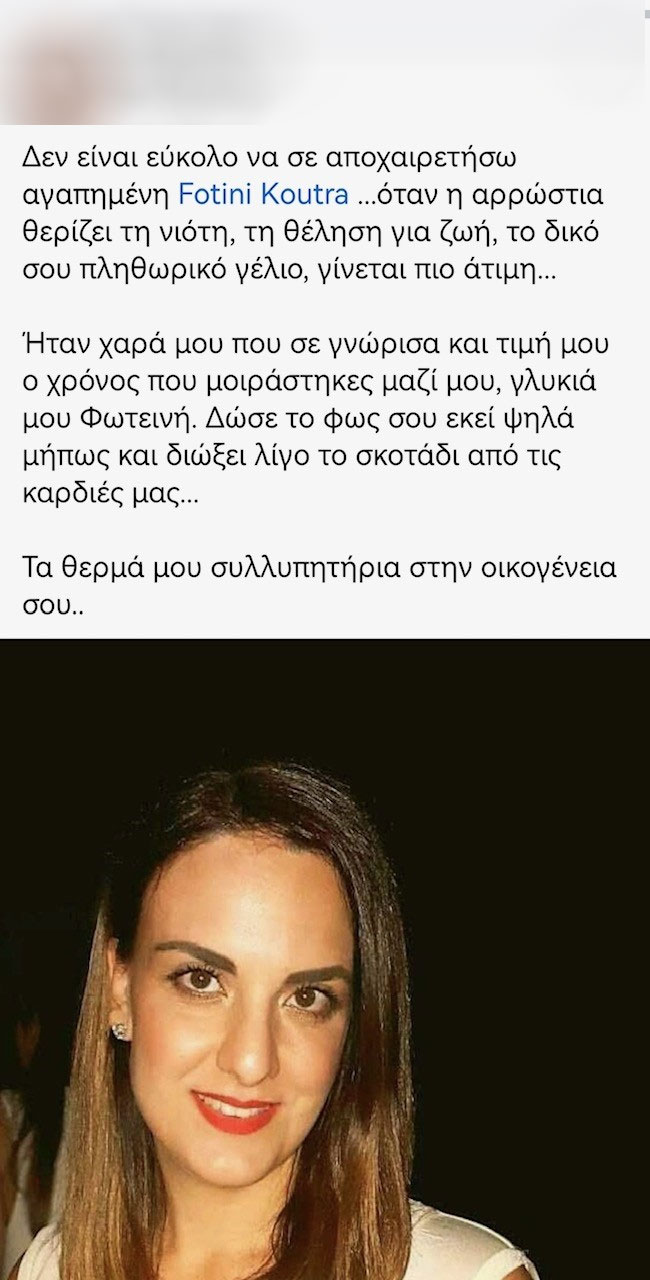Open the post's attached photo
This screenshot has height=1280, width=650.
[x=325, y=958]
